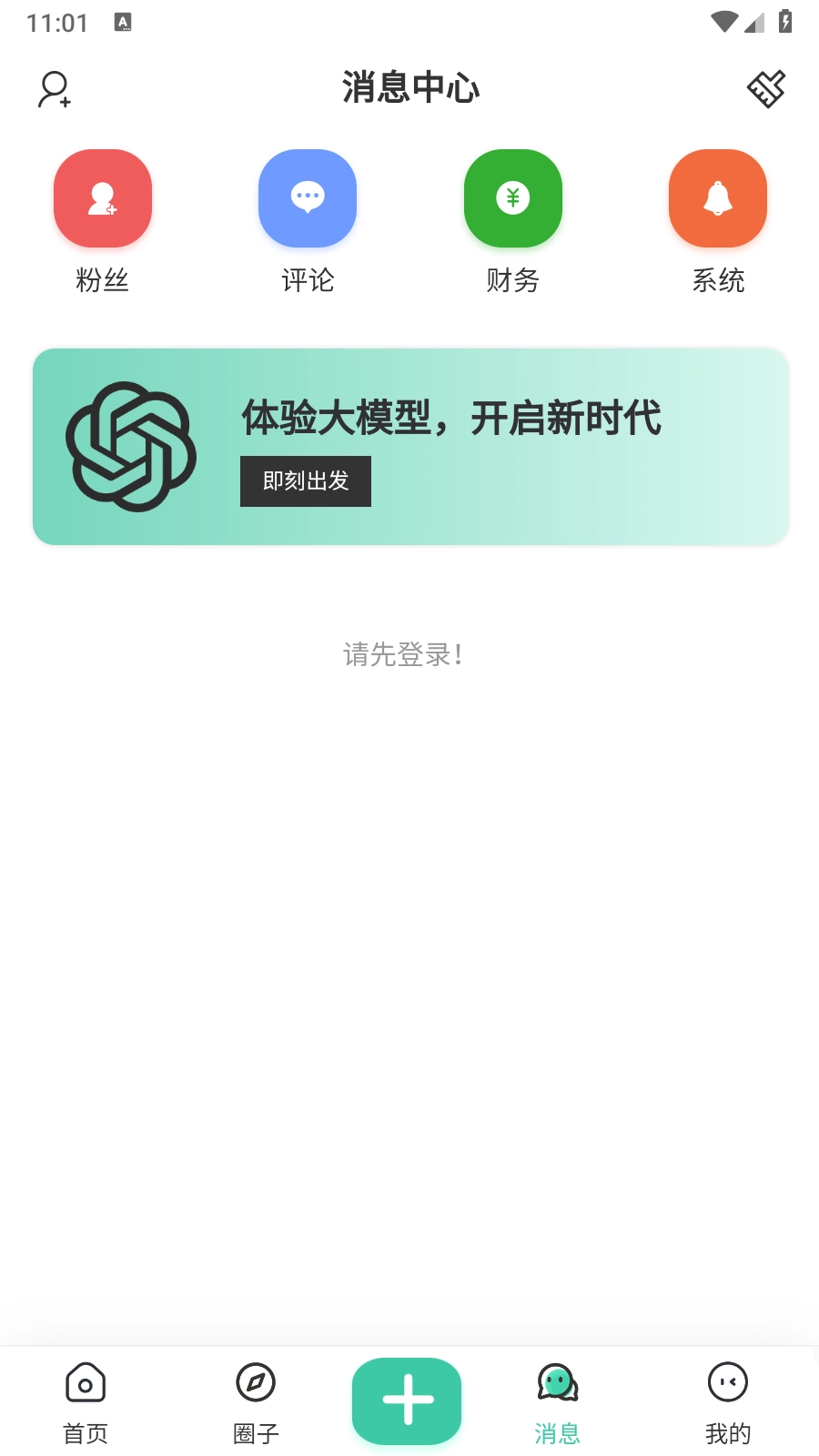Clear messages with the broom icon
This screenshot has width=819, height=1456.
pos(766,89)
